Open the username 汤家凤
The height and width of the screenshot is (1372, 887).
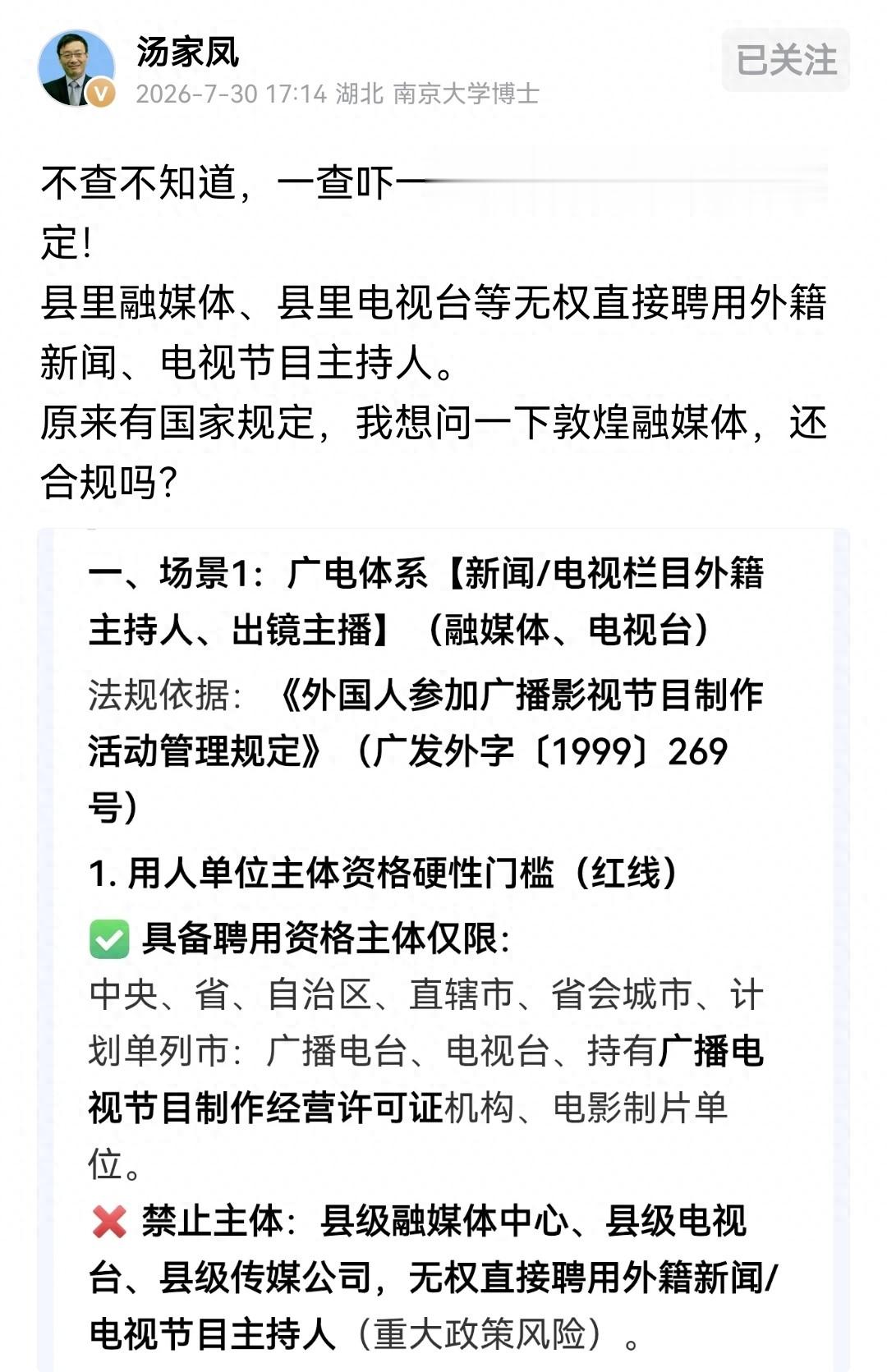[187, 53]
